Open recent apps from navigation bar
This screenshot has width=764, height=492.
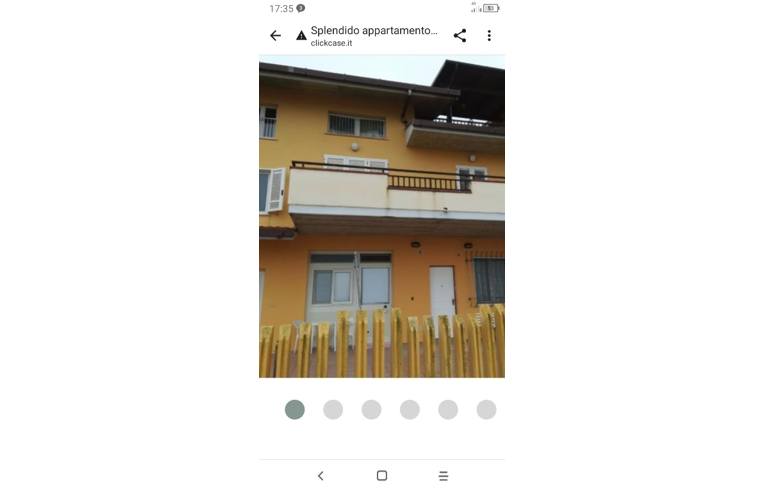(x=443, y=476)
